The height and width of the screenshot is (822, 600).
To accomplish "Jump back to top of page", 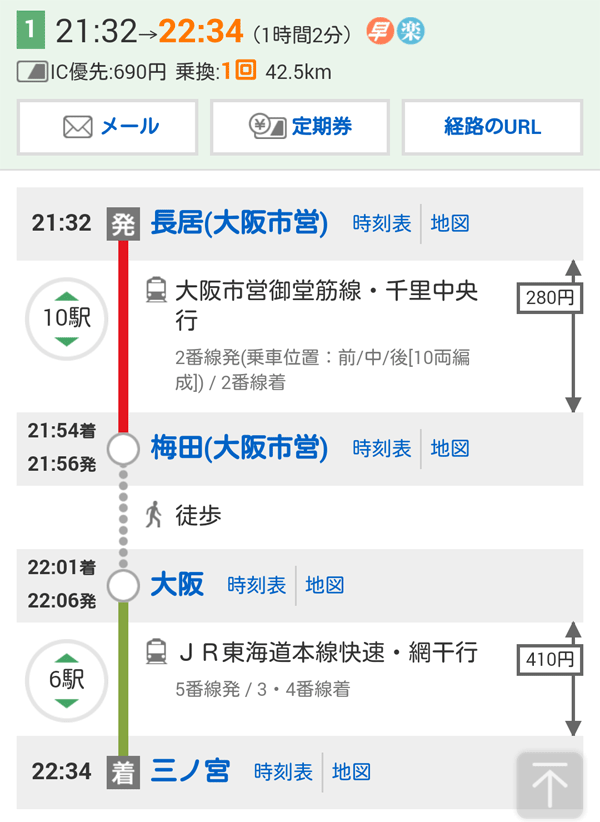I will (549, 785).
